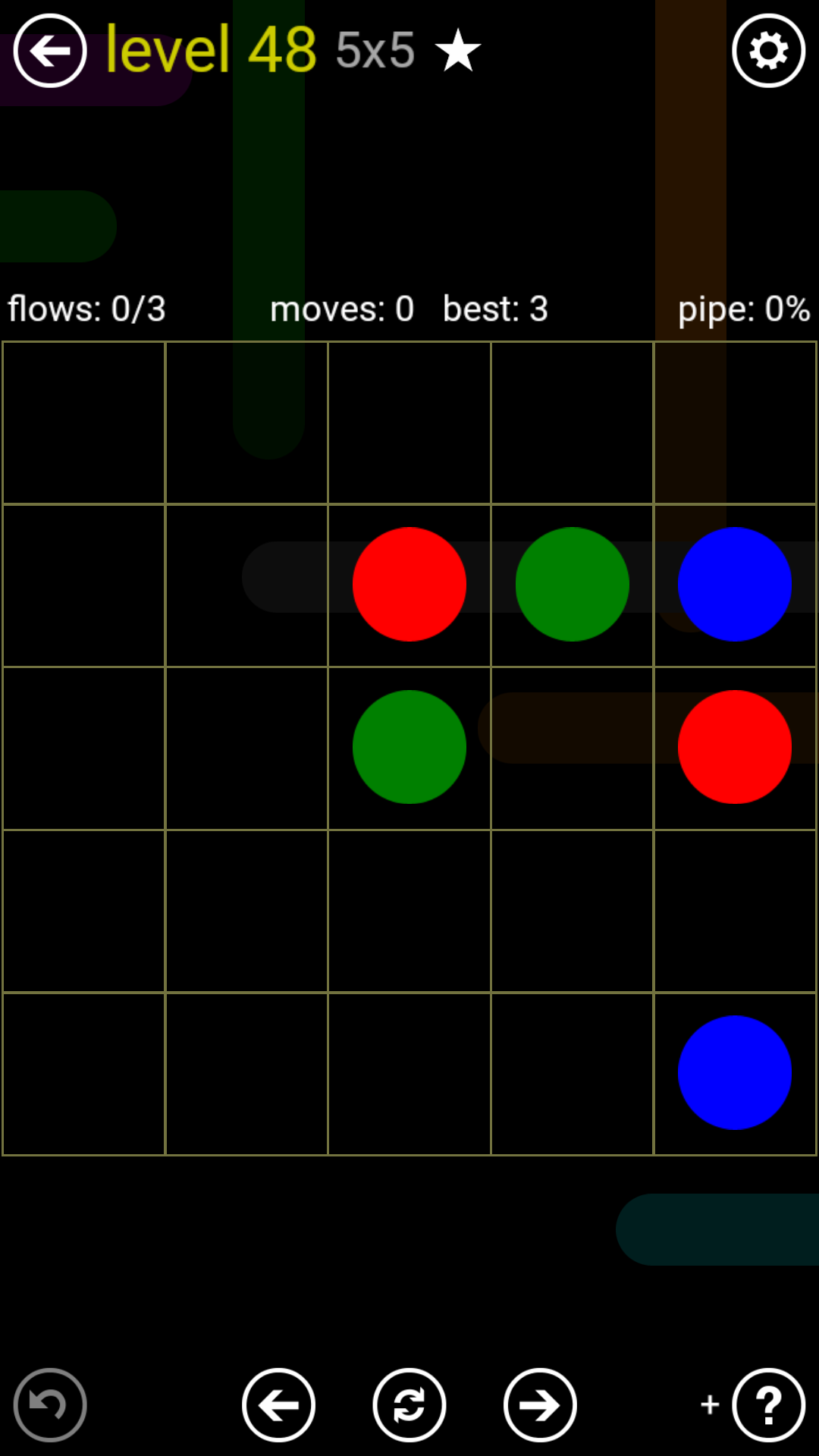Select the blue dot in the second row
This screenshot has width=819, height=1456.
point(734,584)
